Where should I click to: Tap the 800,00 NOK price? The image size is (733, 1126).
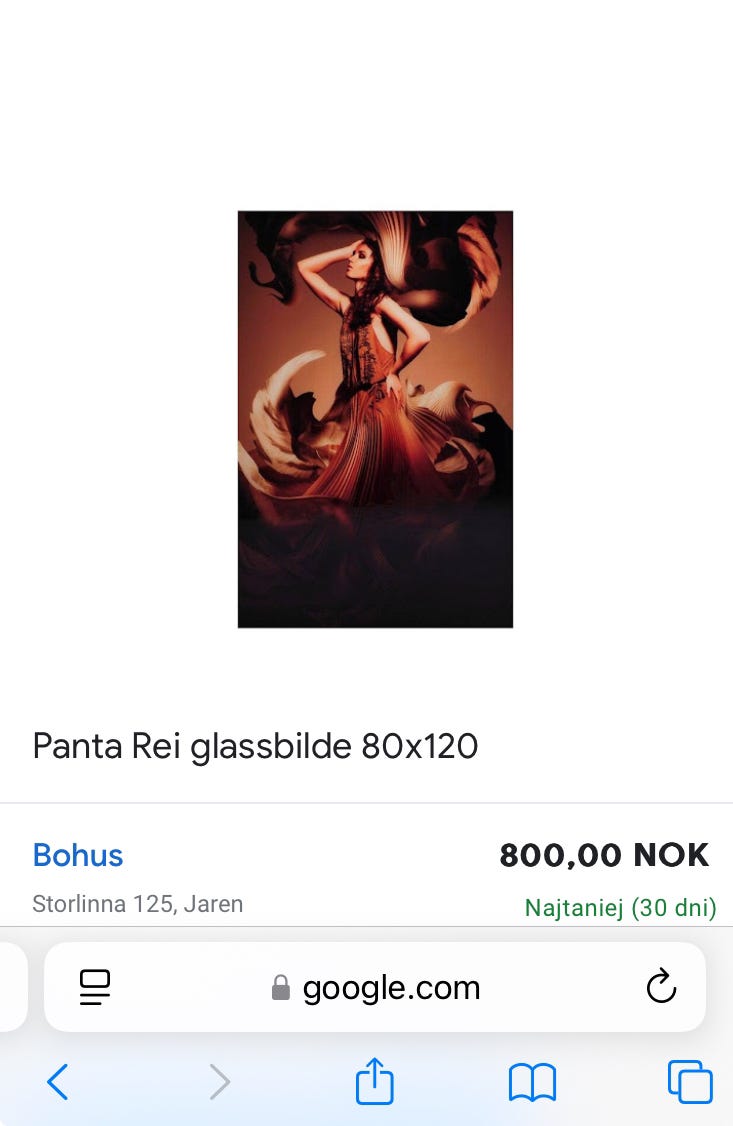pos(604,855)
